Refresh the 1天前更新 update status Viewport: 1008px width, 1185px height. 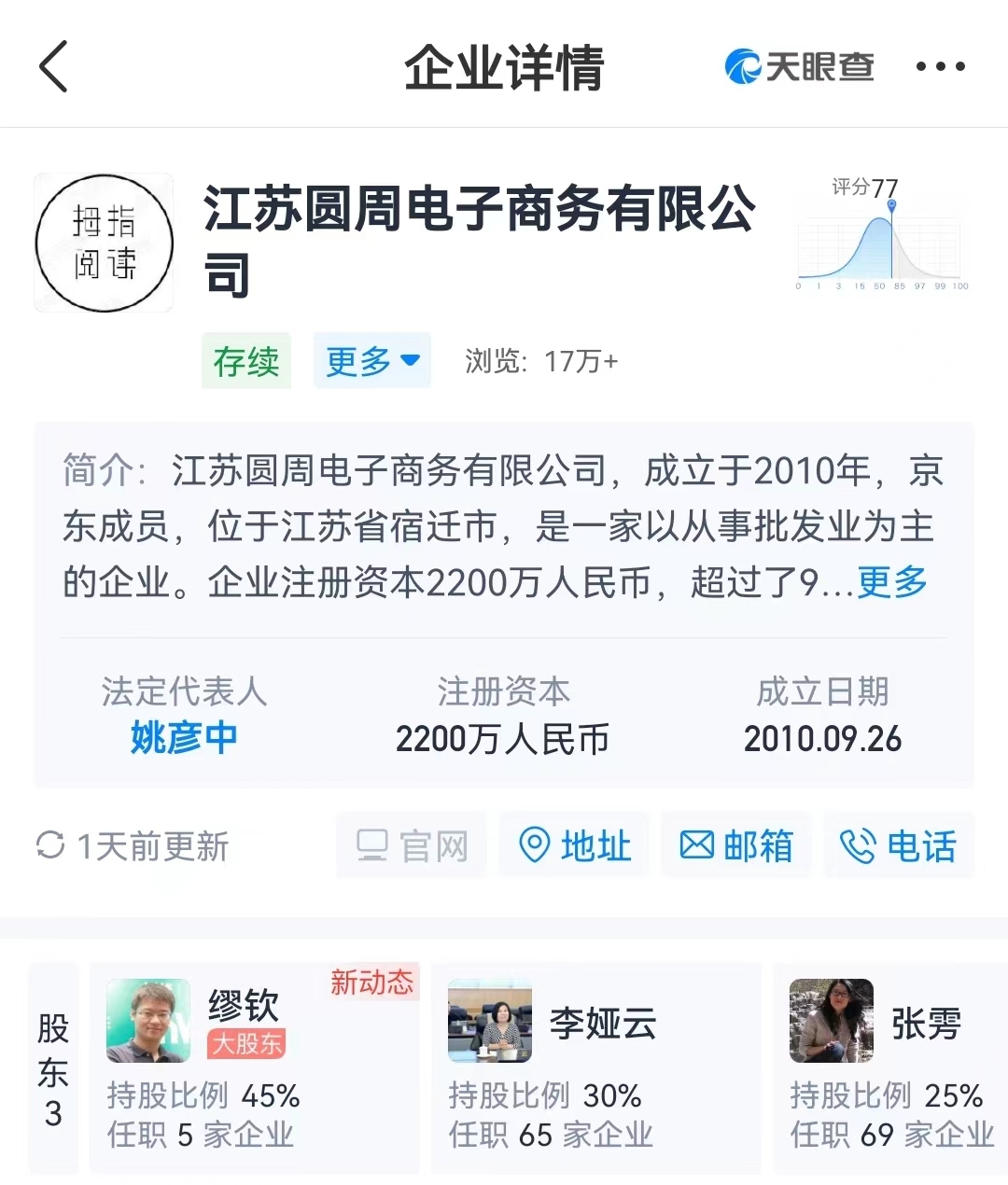(133, 846)
